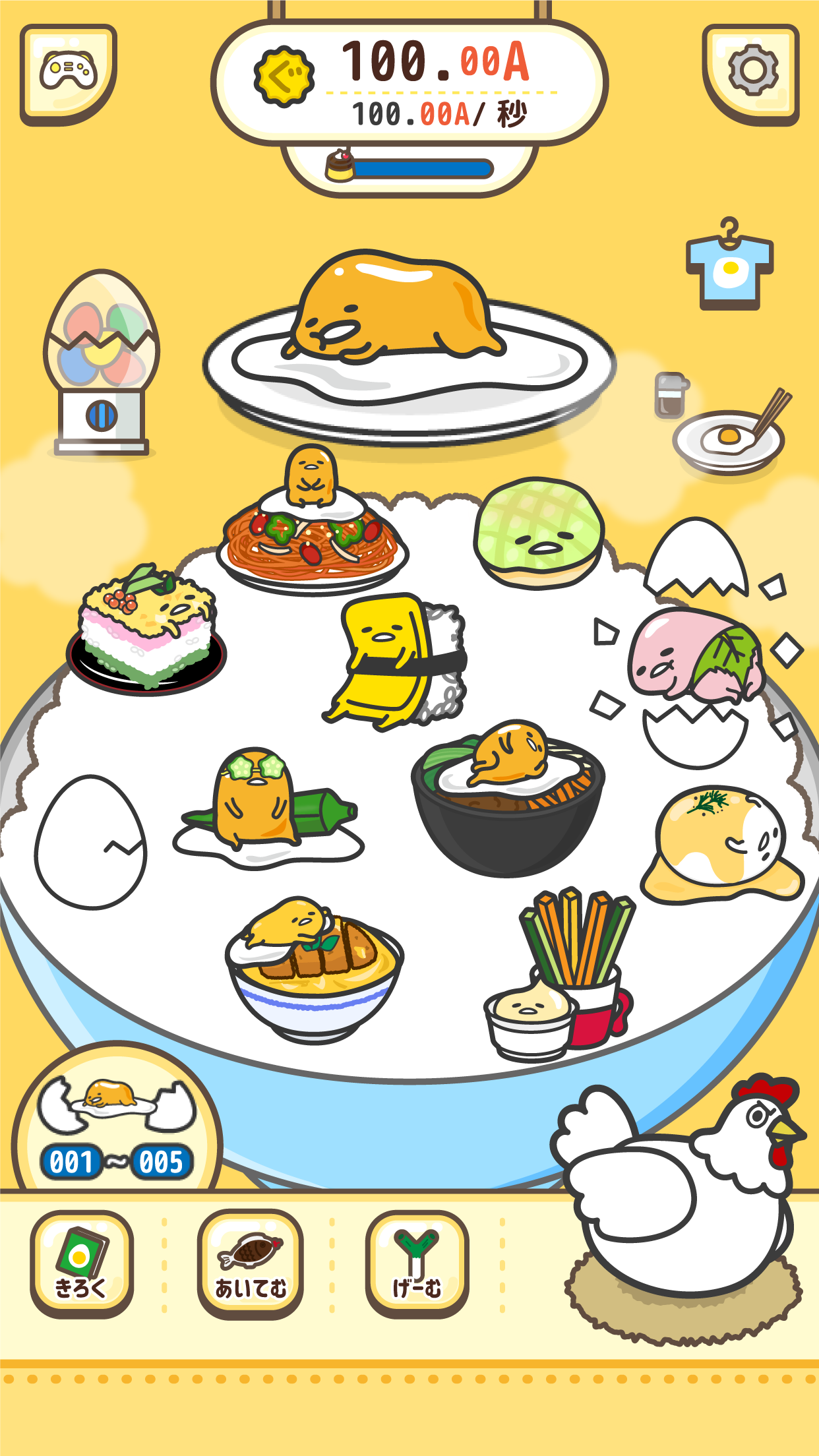Select the katsudon bowl Gudetama

tap(314, 966)
